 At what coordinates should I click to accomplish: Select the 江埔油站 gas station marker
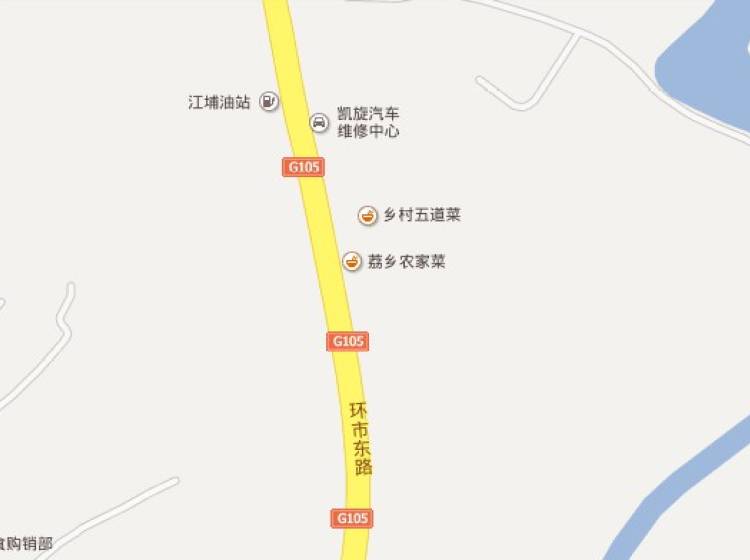click(269, 101)
